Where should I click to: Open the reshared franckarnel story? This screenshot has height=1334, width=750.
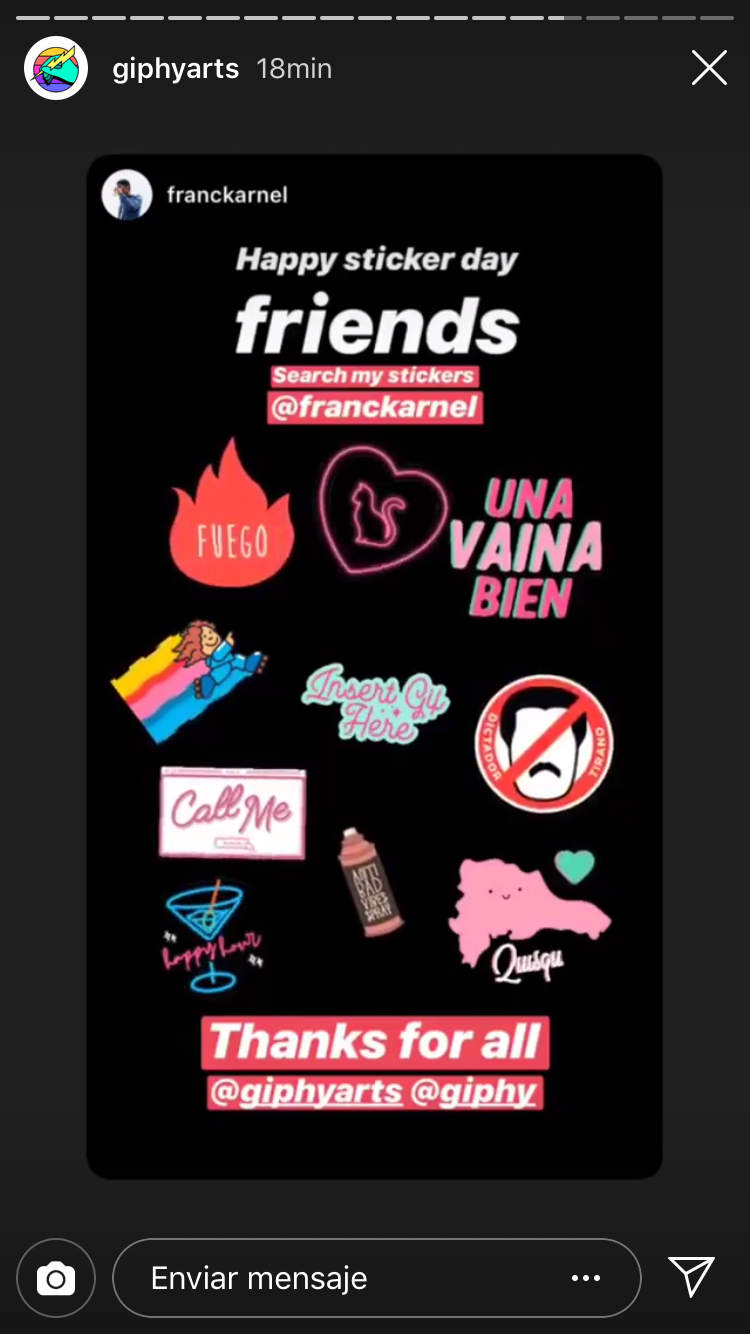click(374, 666)
